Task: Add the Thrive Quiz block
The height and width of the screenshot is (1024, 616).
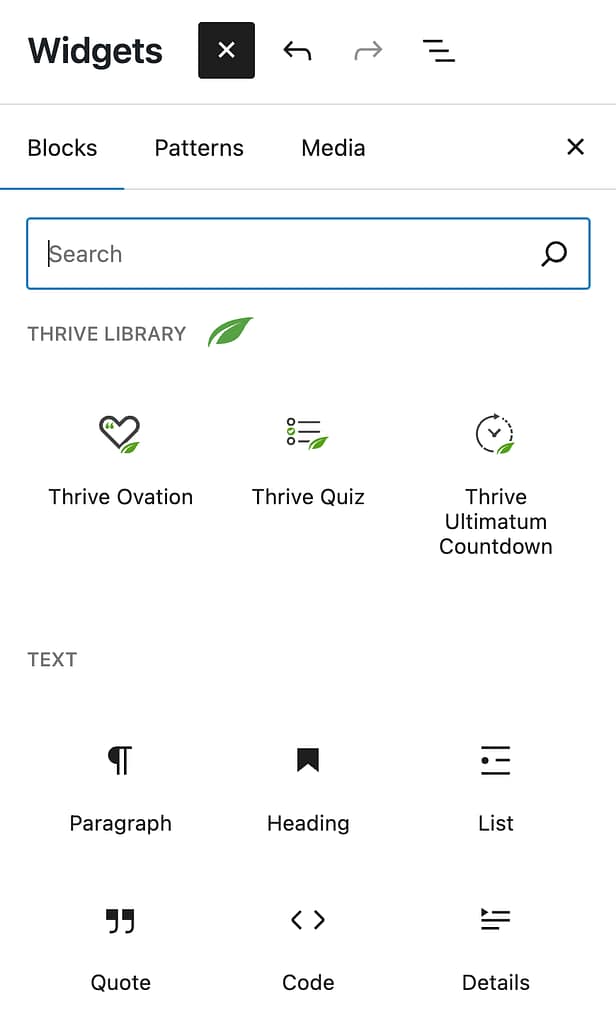Action: (308, 460)
